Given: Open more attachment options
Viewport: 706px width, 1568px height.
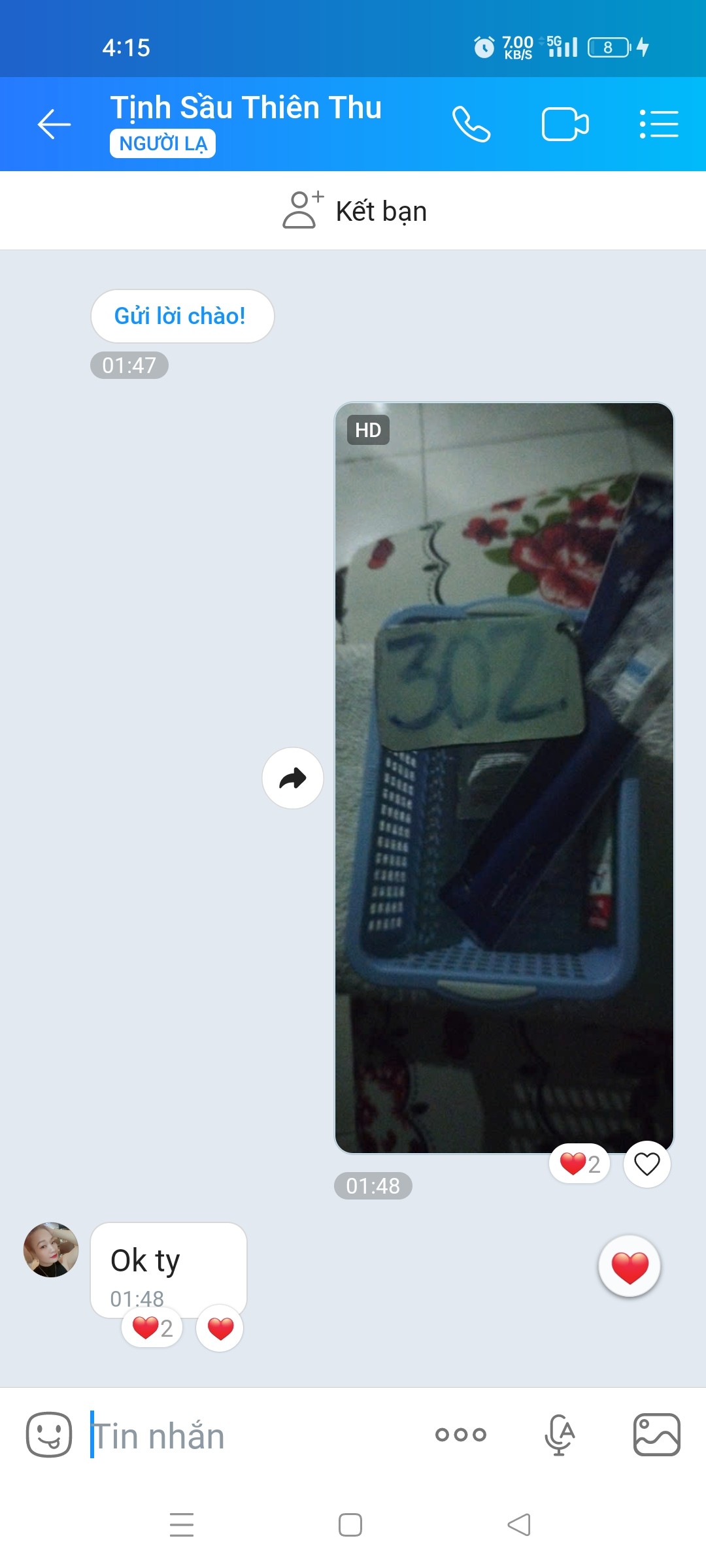Looking at the screenshot, I should tap(461, 1435).
